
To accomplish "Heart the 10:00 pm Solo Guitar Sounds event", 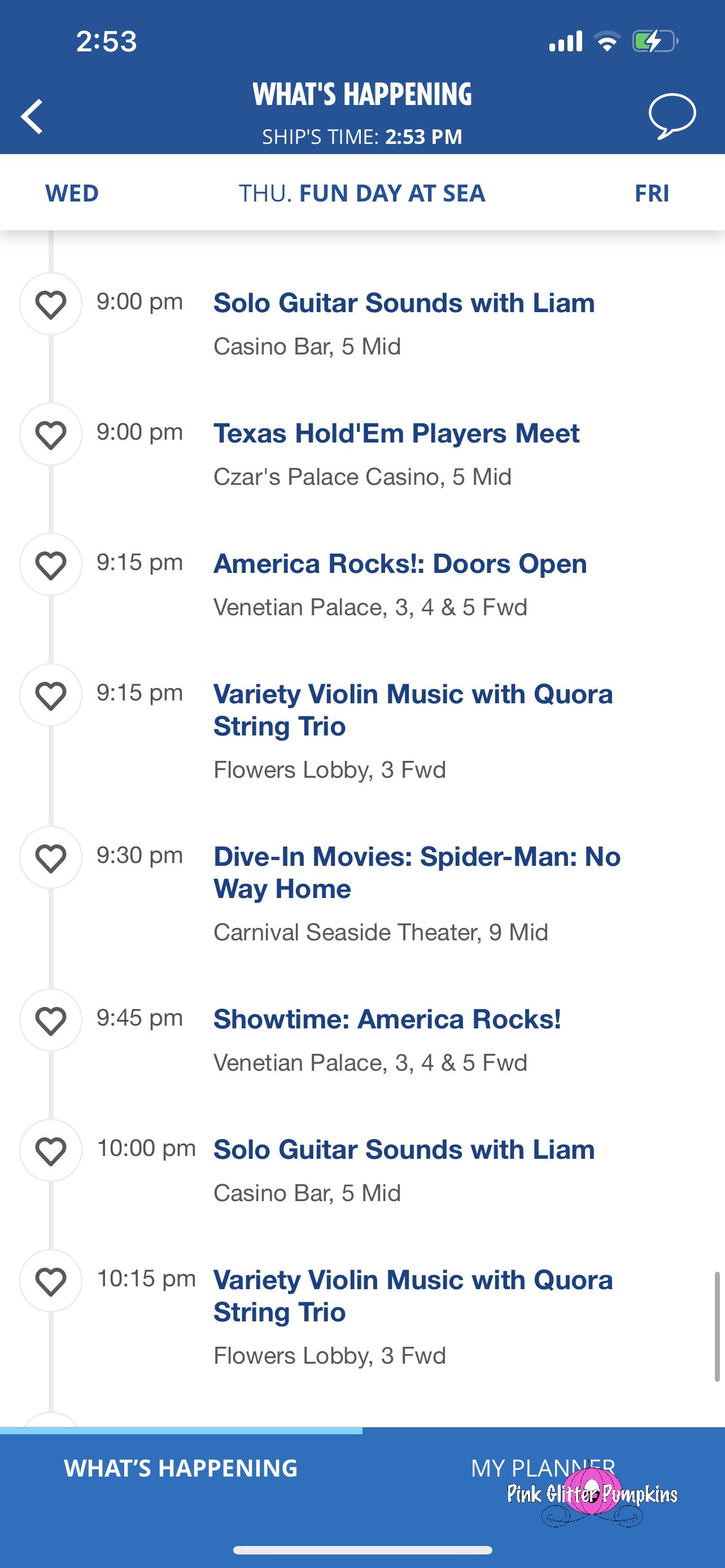I will [50, 1150].
